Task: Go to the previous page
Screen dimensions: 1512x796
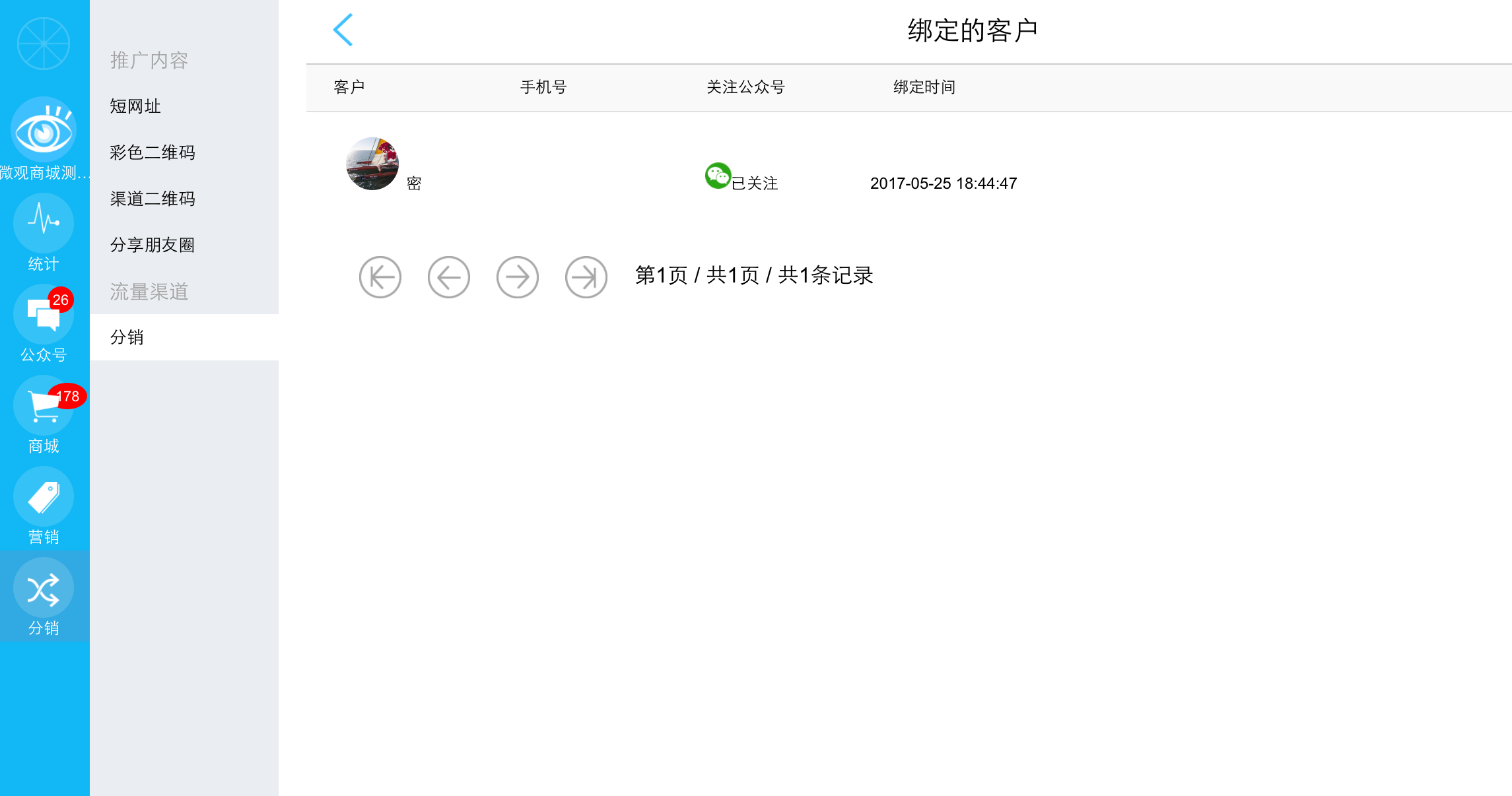Action: (449, 277)
